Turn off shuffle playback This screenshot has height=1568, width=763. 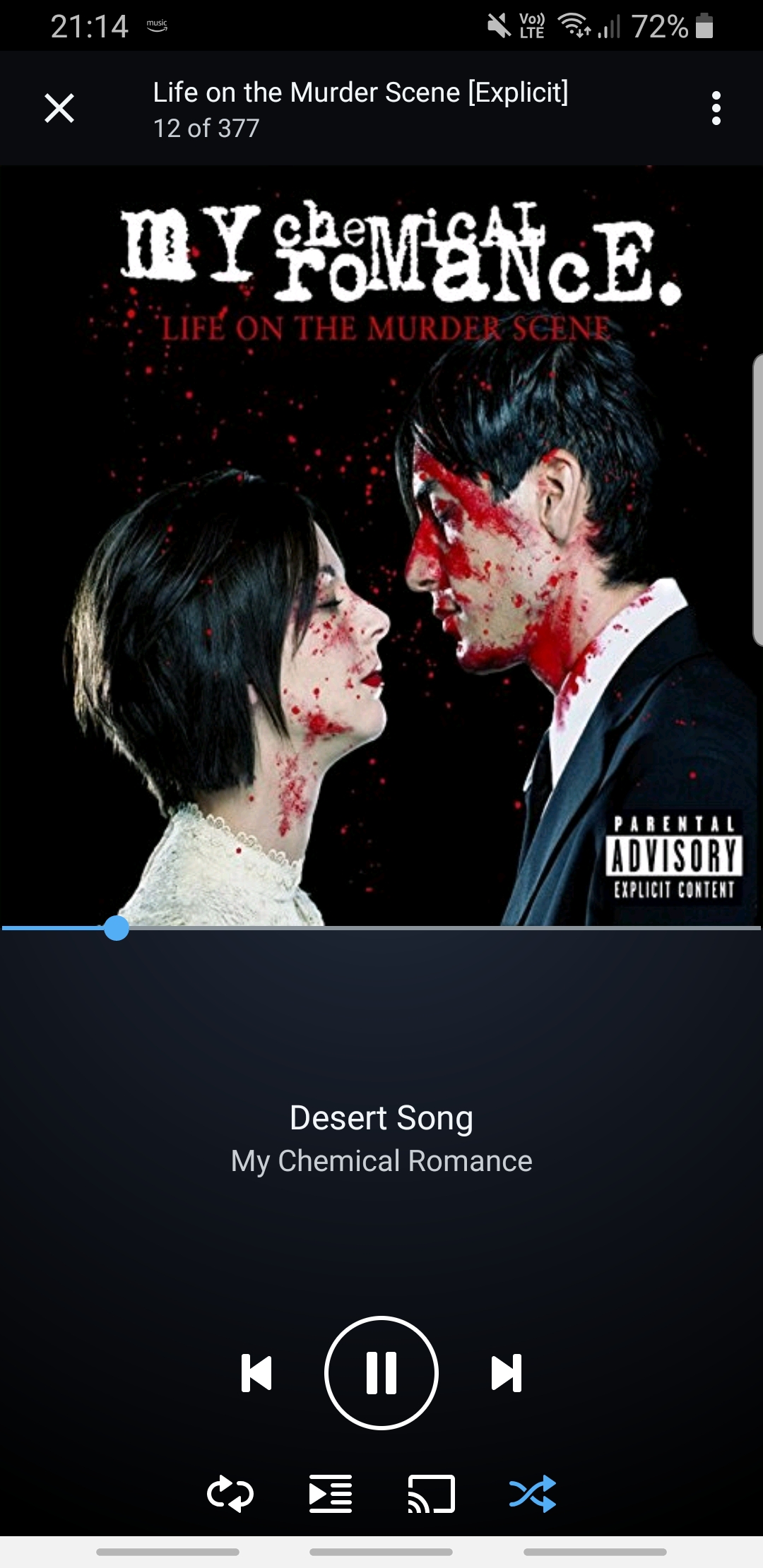[x=533, y=1494]
